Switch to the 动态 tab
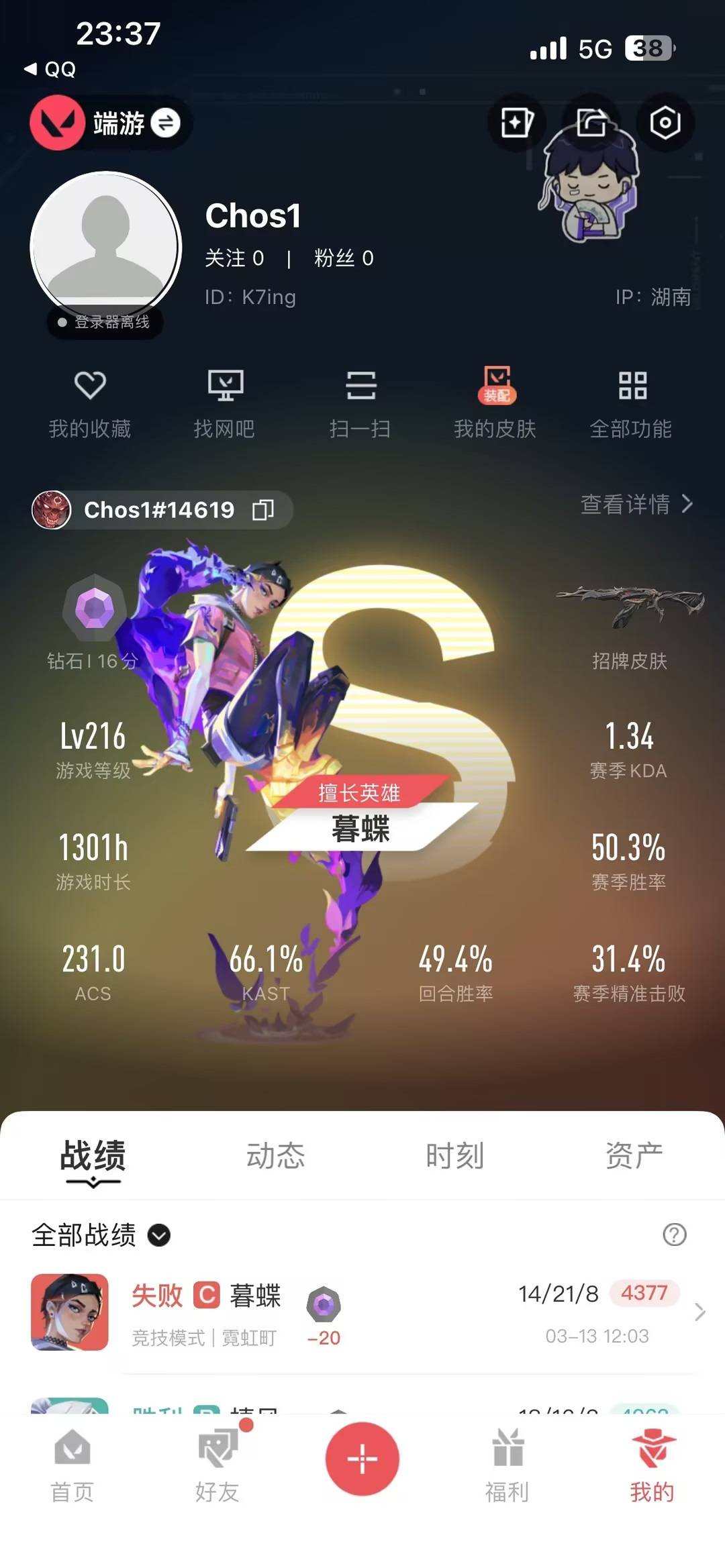 coord(276,1153)
